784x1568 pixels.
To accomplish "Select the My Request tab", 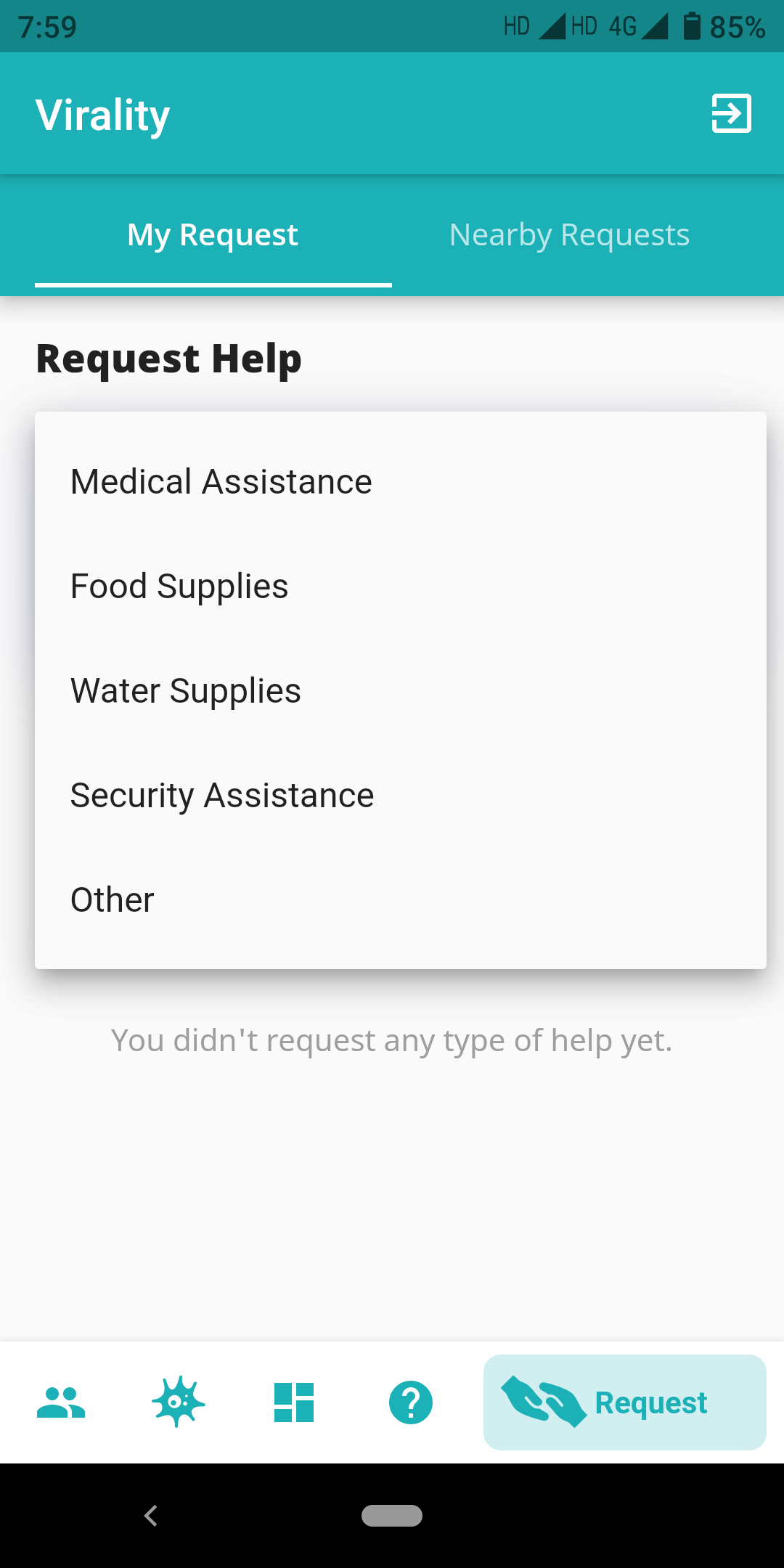I will 213,235.
